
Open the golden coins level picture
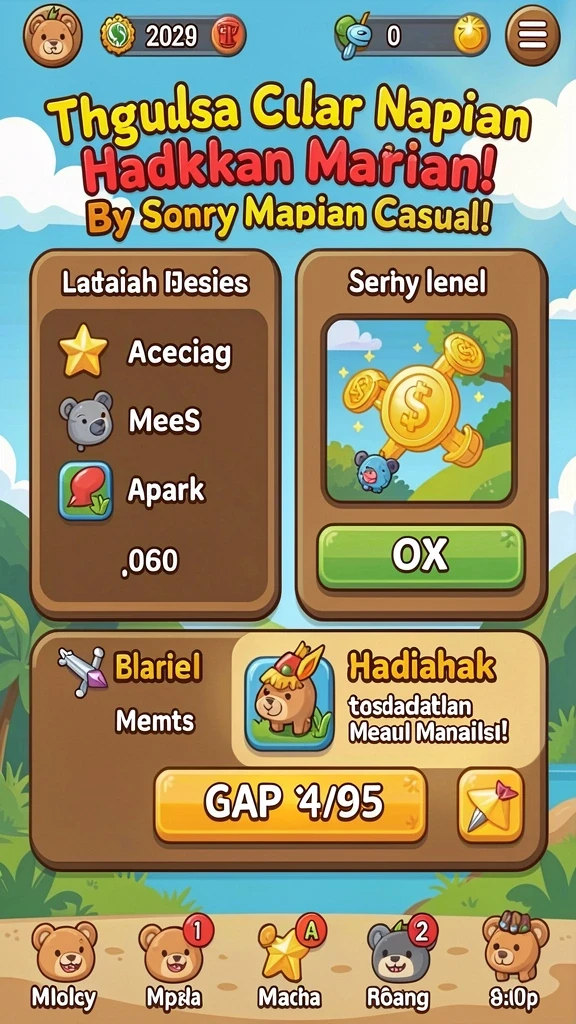(419, 410)
